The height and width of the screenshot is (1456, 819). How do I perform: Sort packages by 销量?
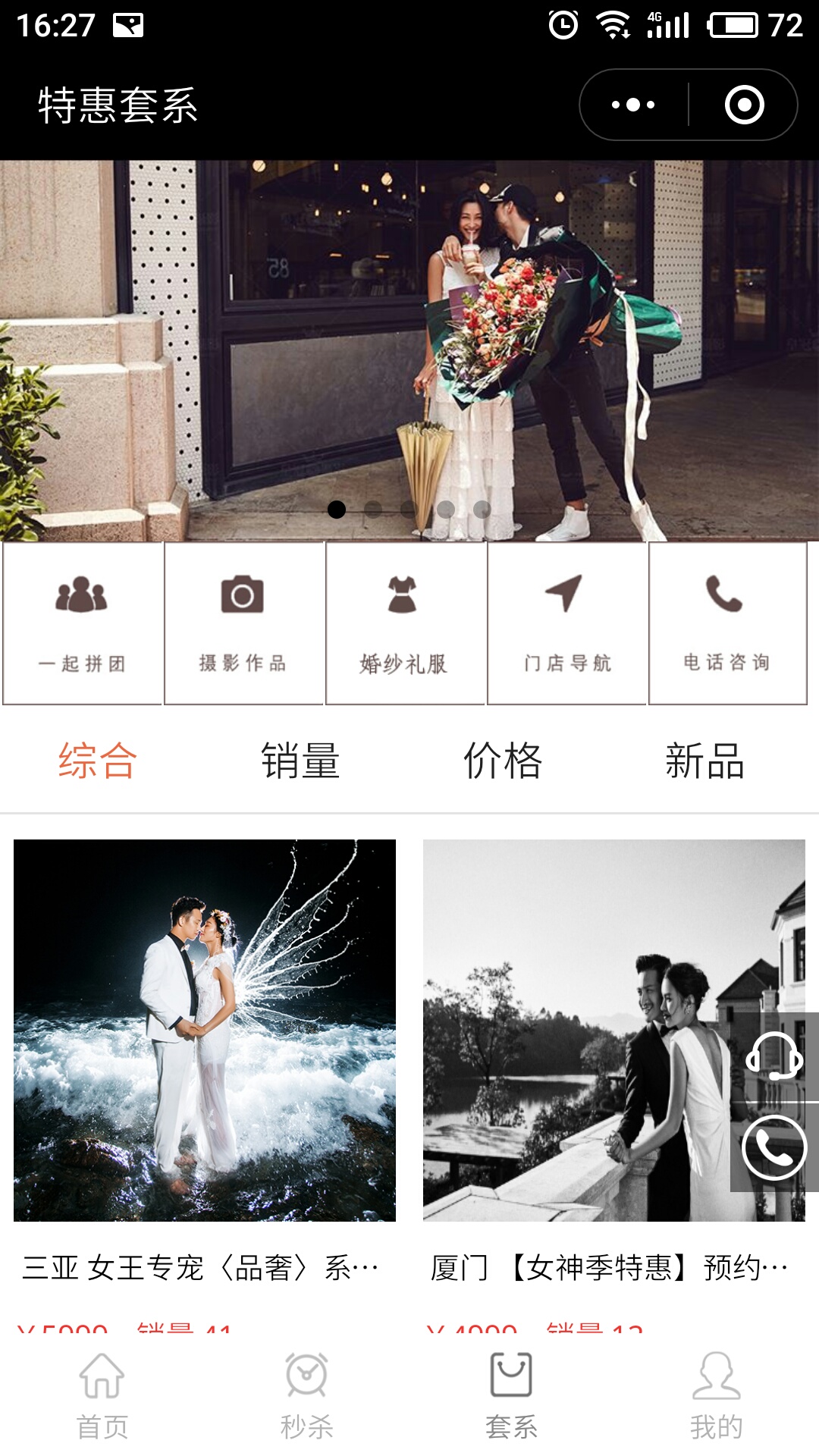300,761
